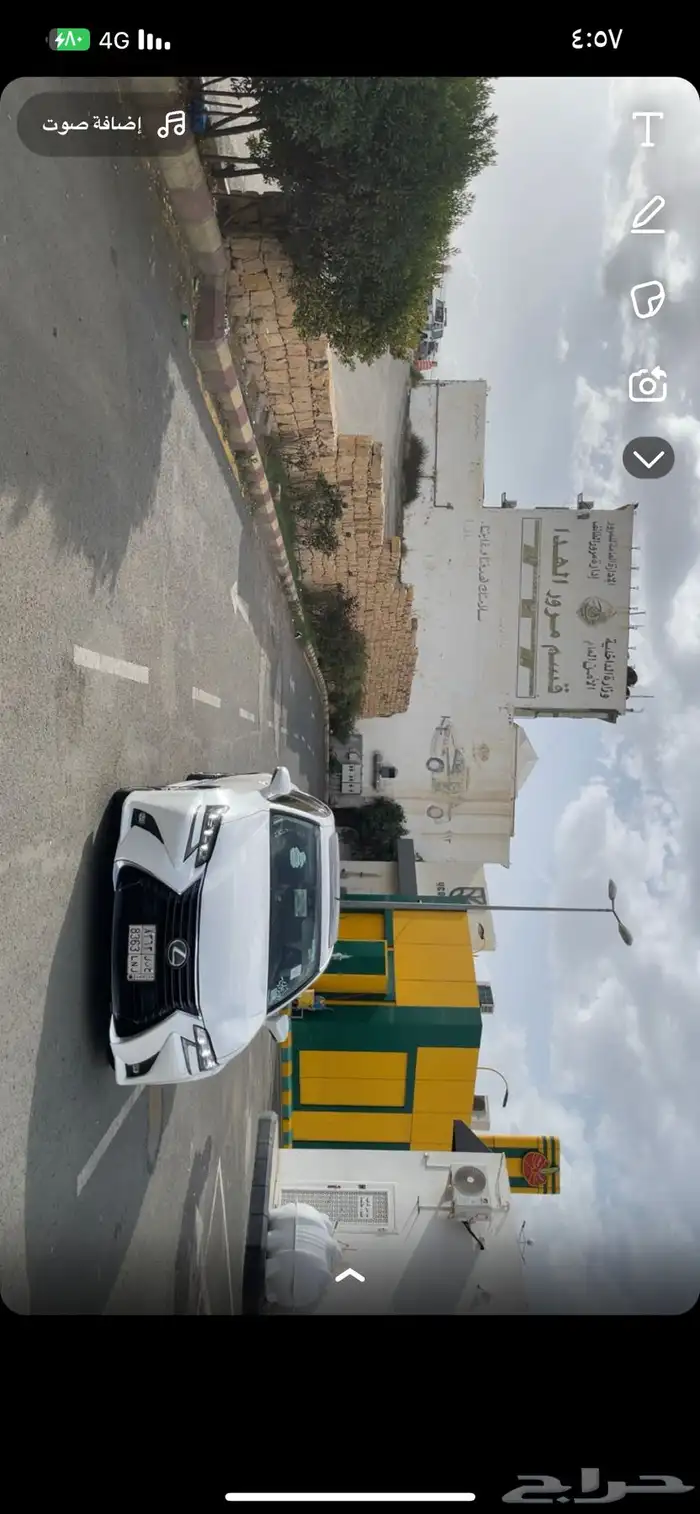Open the text tool
This screenshot has height=1514, width=700.
pyautogui.click(x=647, y=130)
